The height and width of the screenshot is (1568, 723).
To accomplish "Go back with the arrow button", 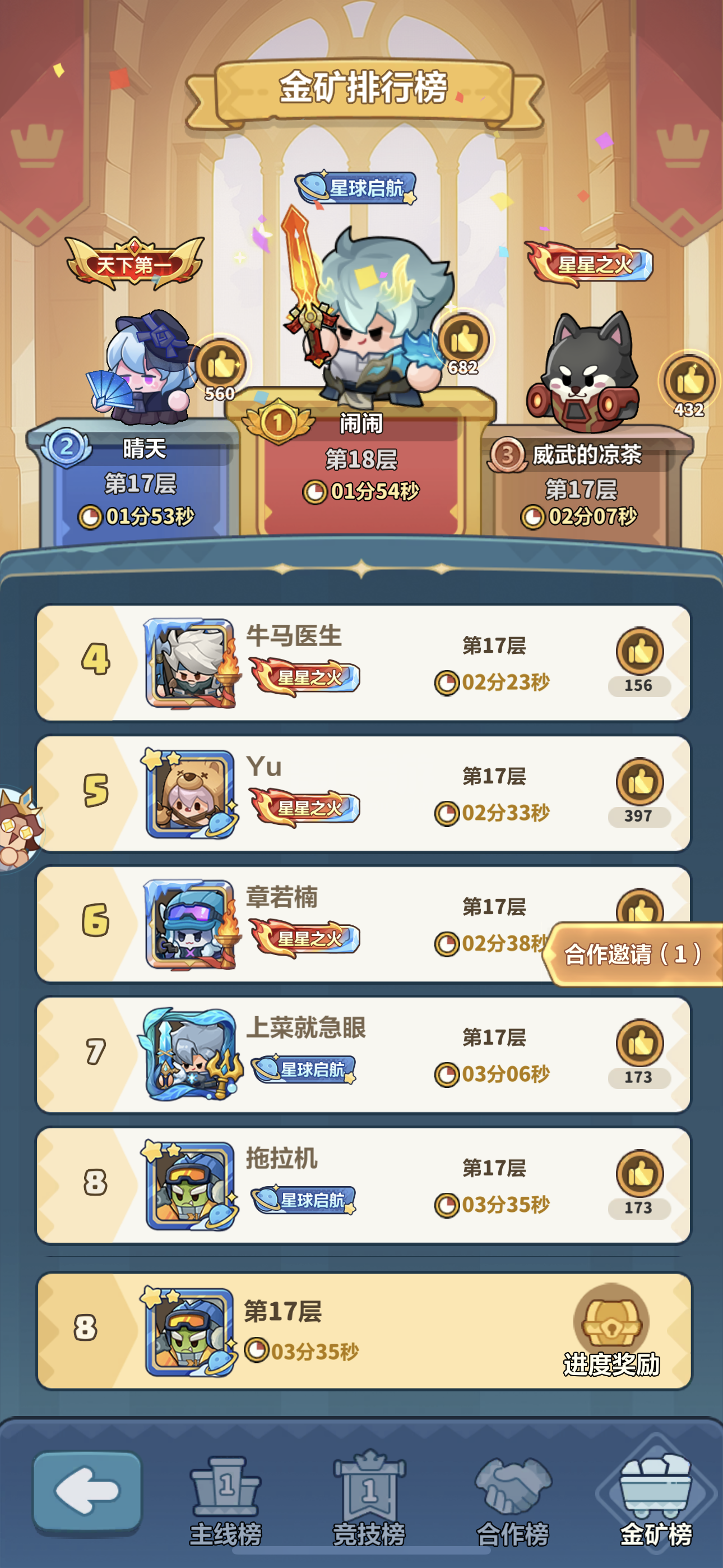I will (87, 1490).
